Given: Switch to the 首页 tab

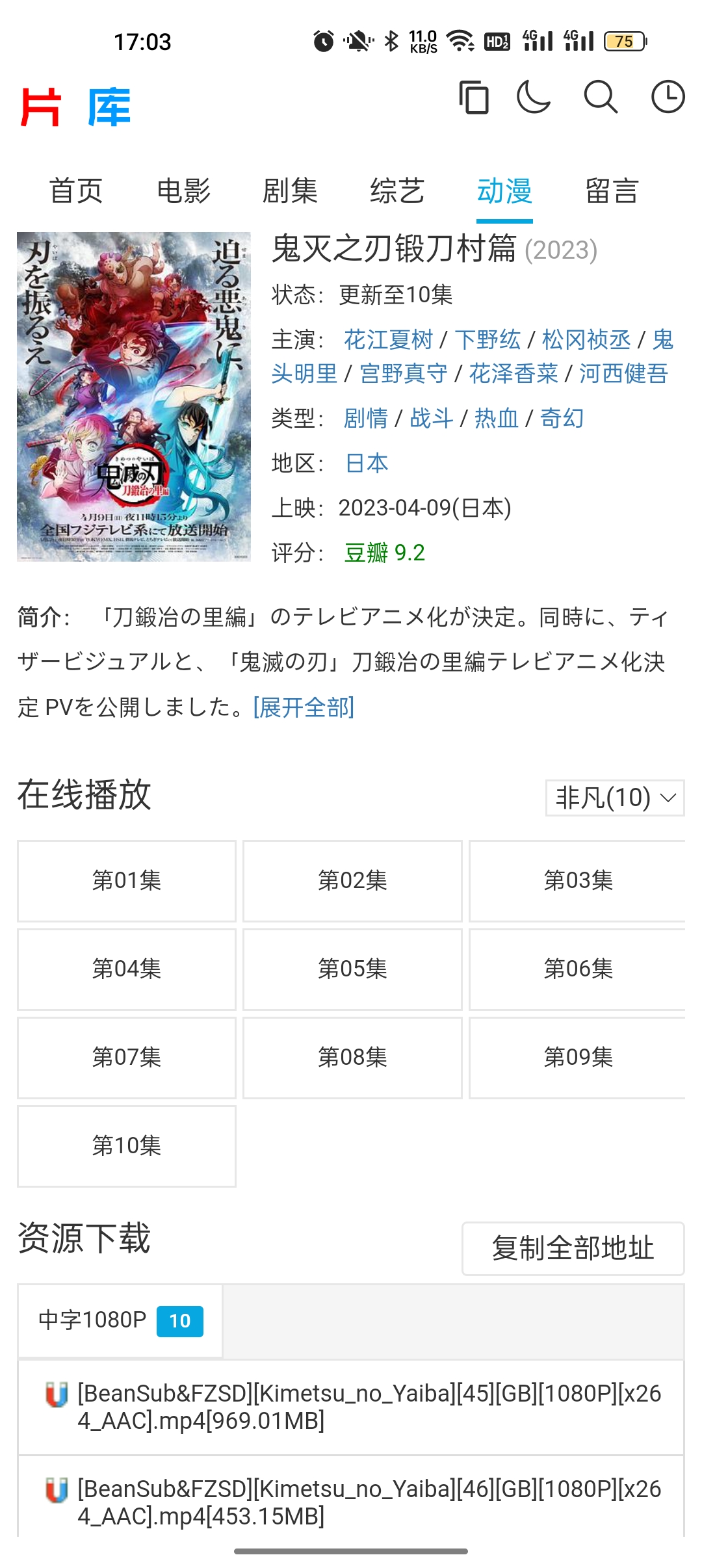Looking at the screenshot, I should pyautogui.click(x=76, y=191).
